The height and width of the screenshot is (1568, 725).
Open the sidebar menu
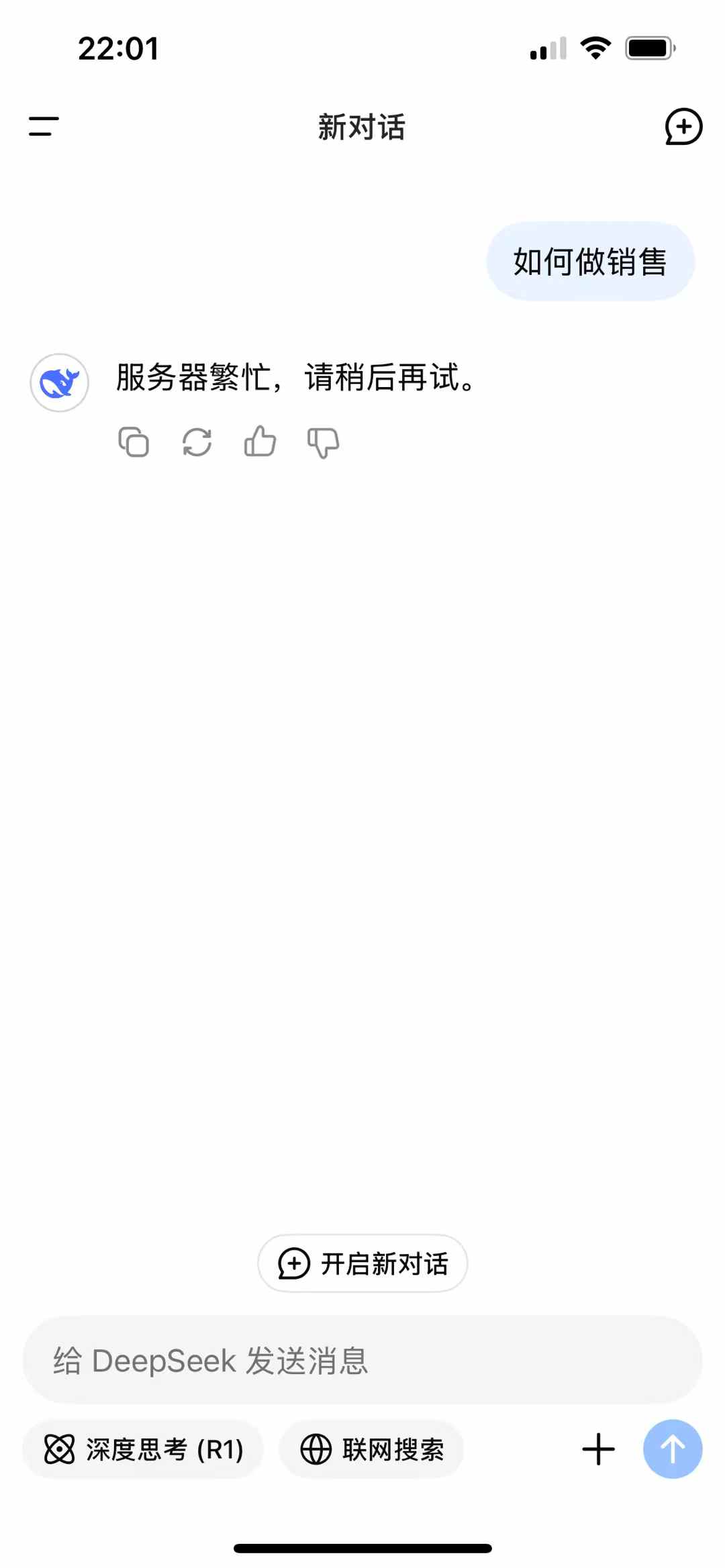pos(44,126)
